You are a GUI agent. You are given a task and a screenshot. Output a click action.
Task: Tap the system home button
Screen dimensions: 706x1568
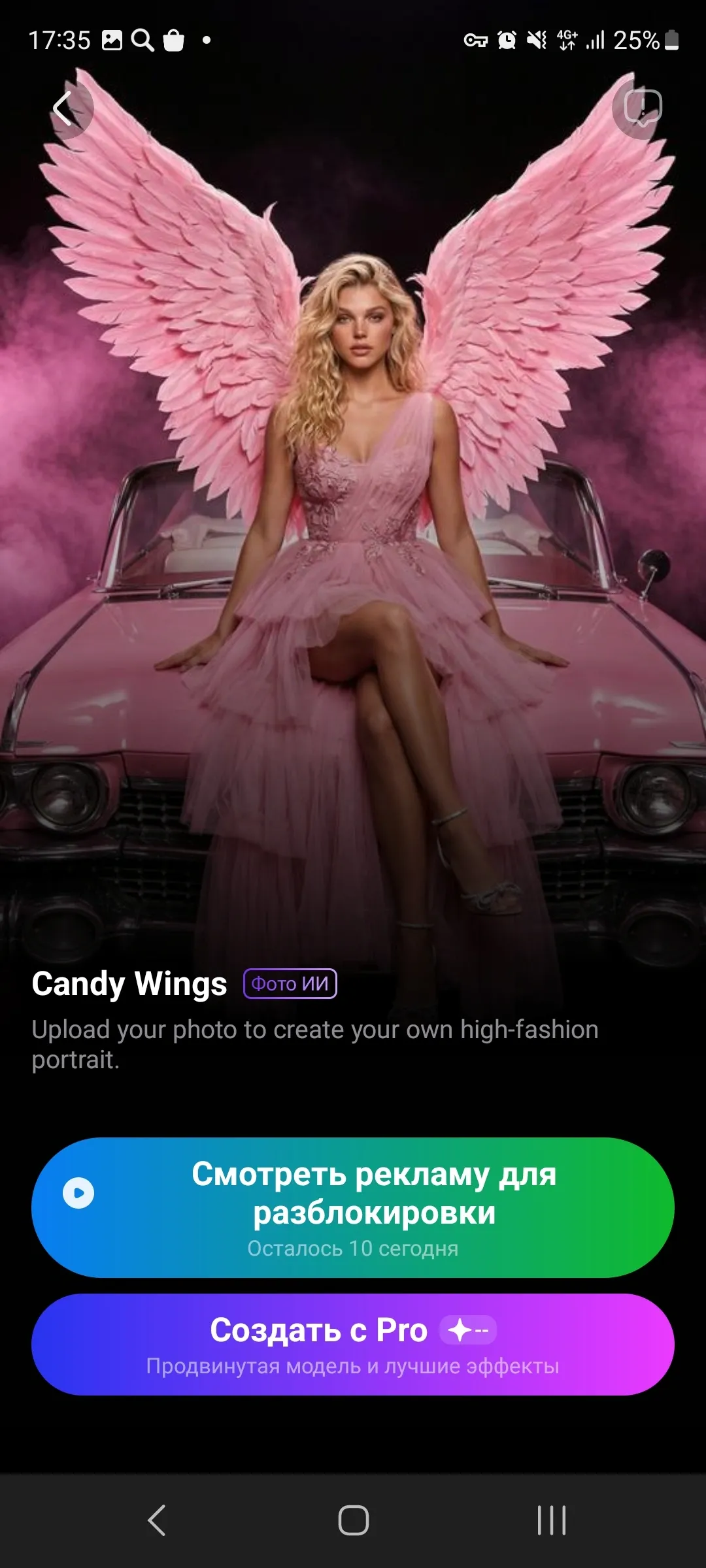(x=353, y=1520)
